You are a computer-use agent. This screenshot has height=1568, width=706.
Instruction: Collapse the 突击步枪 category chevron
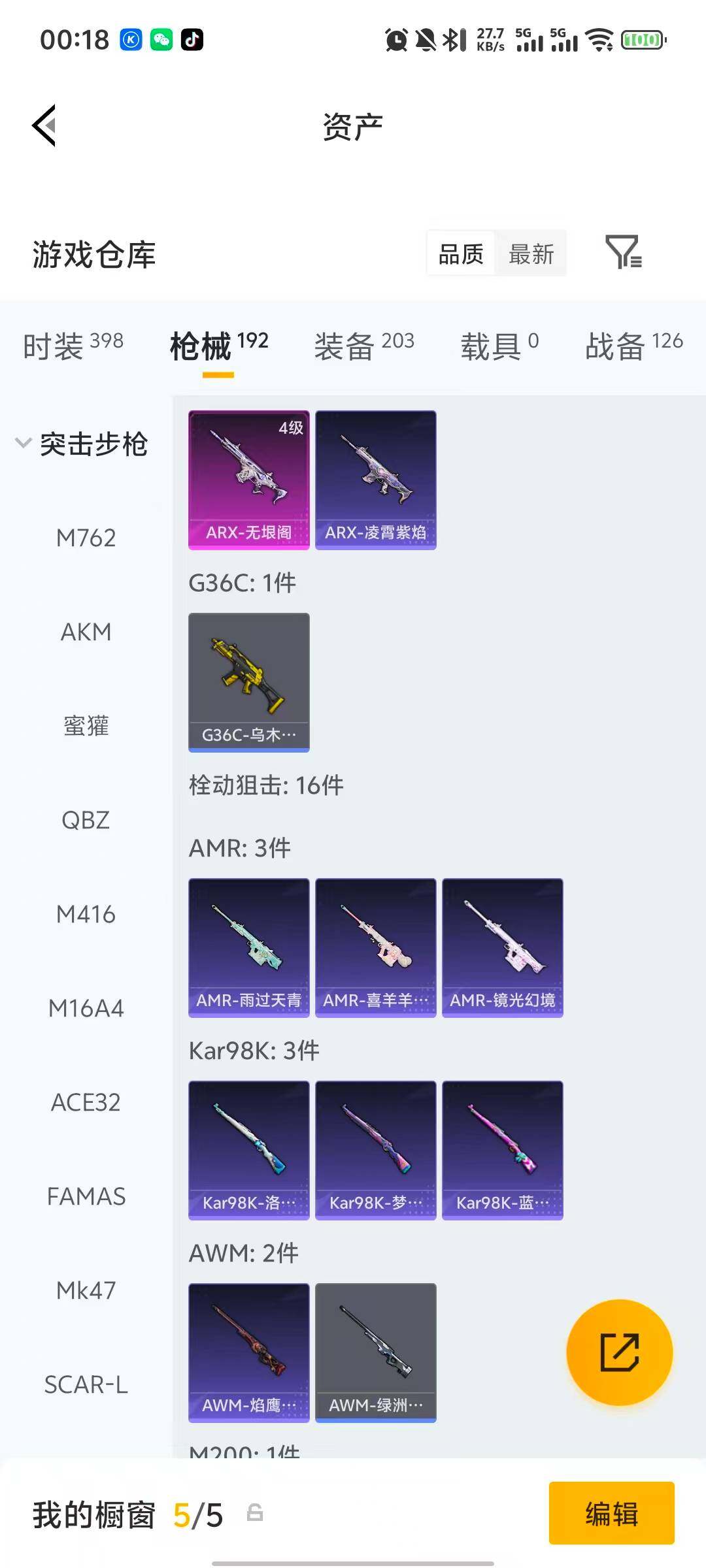click(x=23, y=443)
